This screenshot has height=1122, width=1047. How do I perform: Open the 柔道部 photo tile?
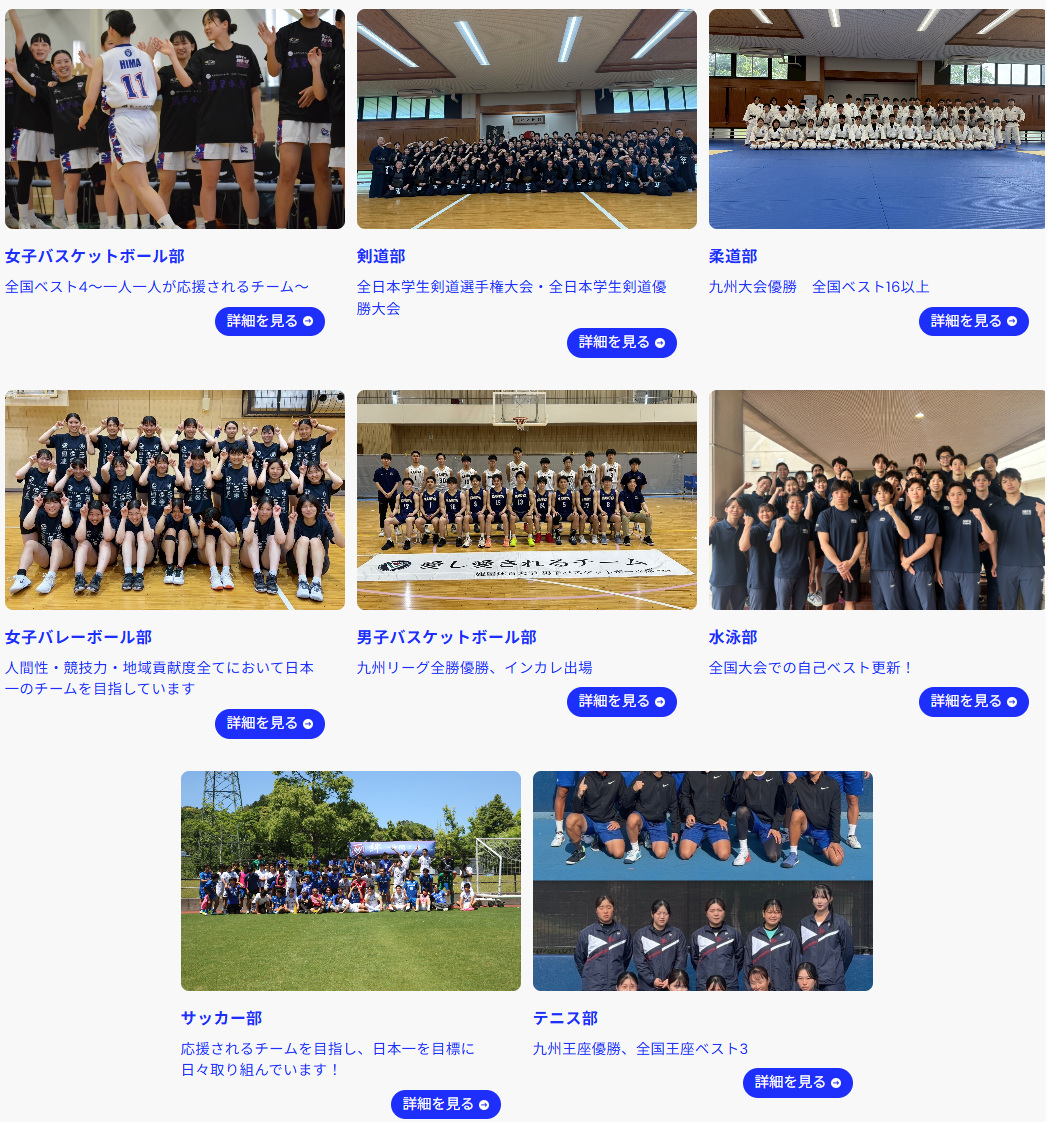(877, 119)
